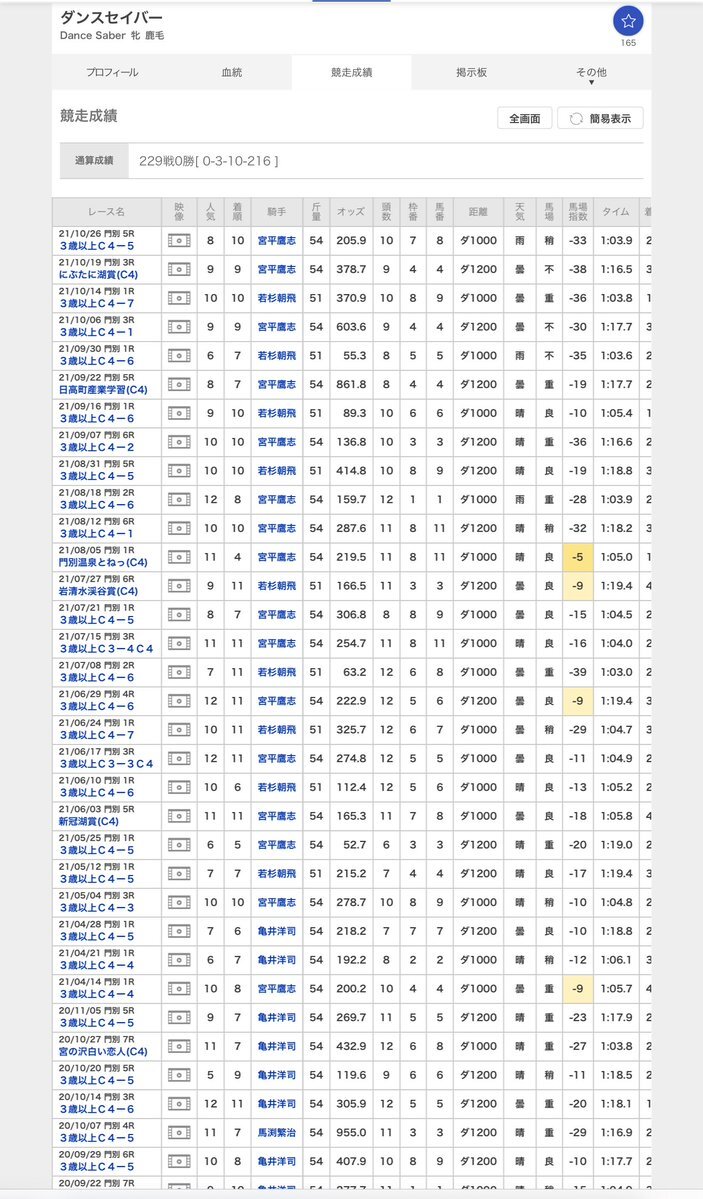Open race link 新冠湖賞(C4)
Screen dimensions: 703x1199
coord(89,822)
